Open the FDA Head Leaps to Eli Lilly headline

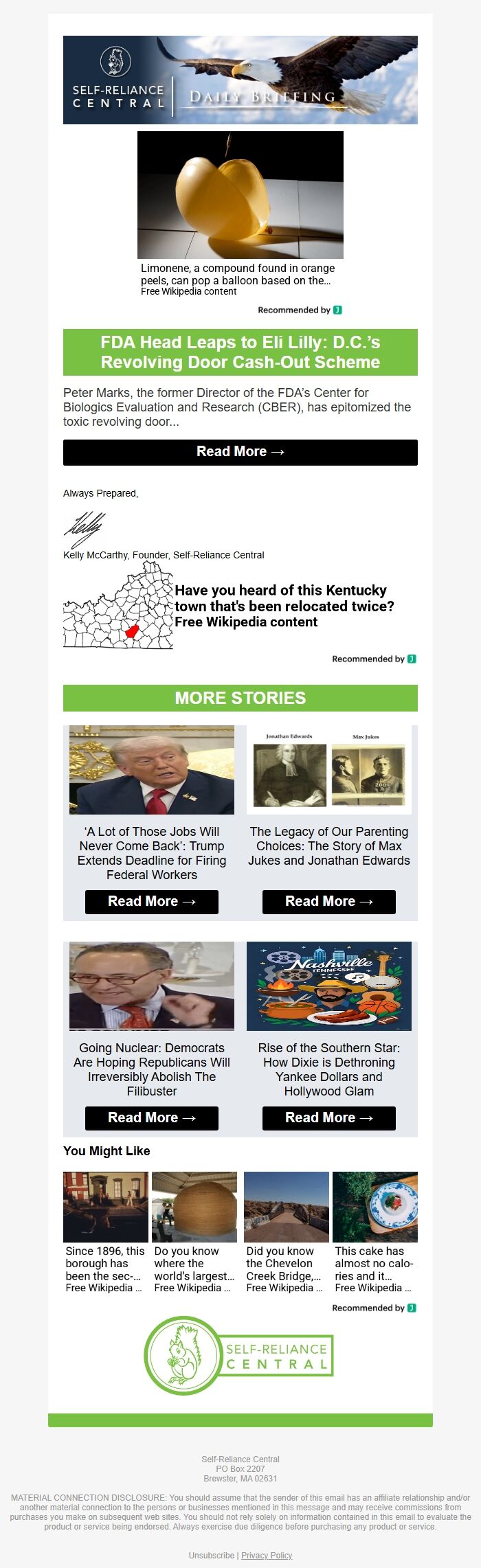pos(240,352)
